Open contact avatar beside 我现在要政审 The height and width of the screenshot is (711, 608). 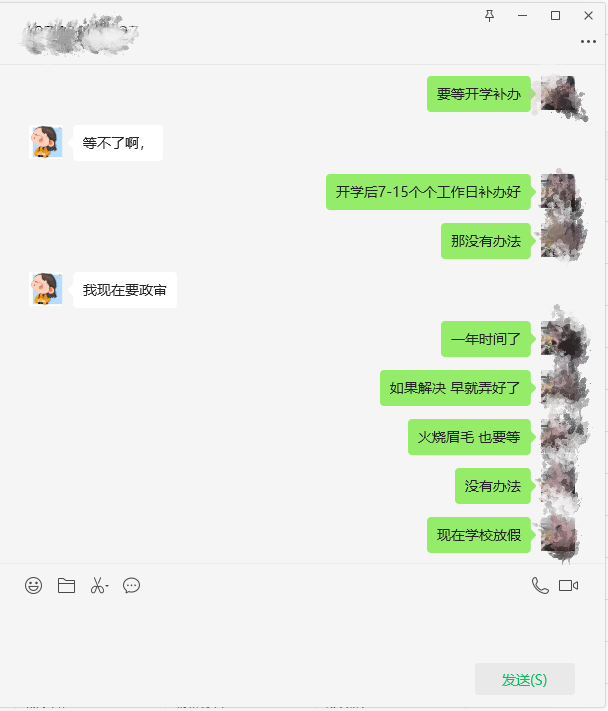pos(46,289)
